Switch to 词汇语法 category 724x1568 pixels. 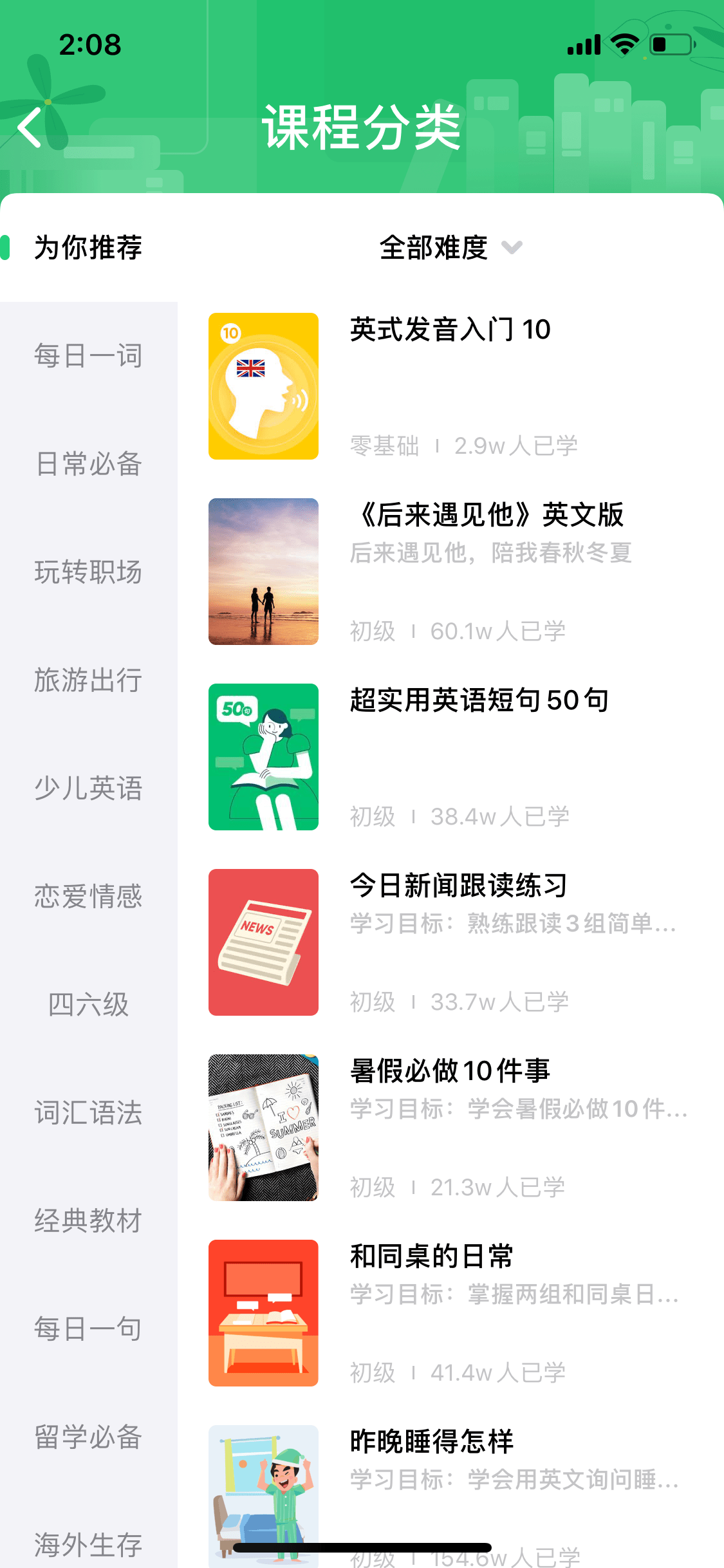[88, 1113]
